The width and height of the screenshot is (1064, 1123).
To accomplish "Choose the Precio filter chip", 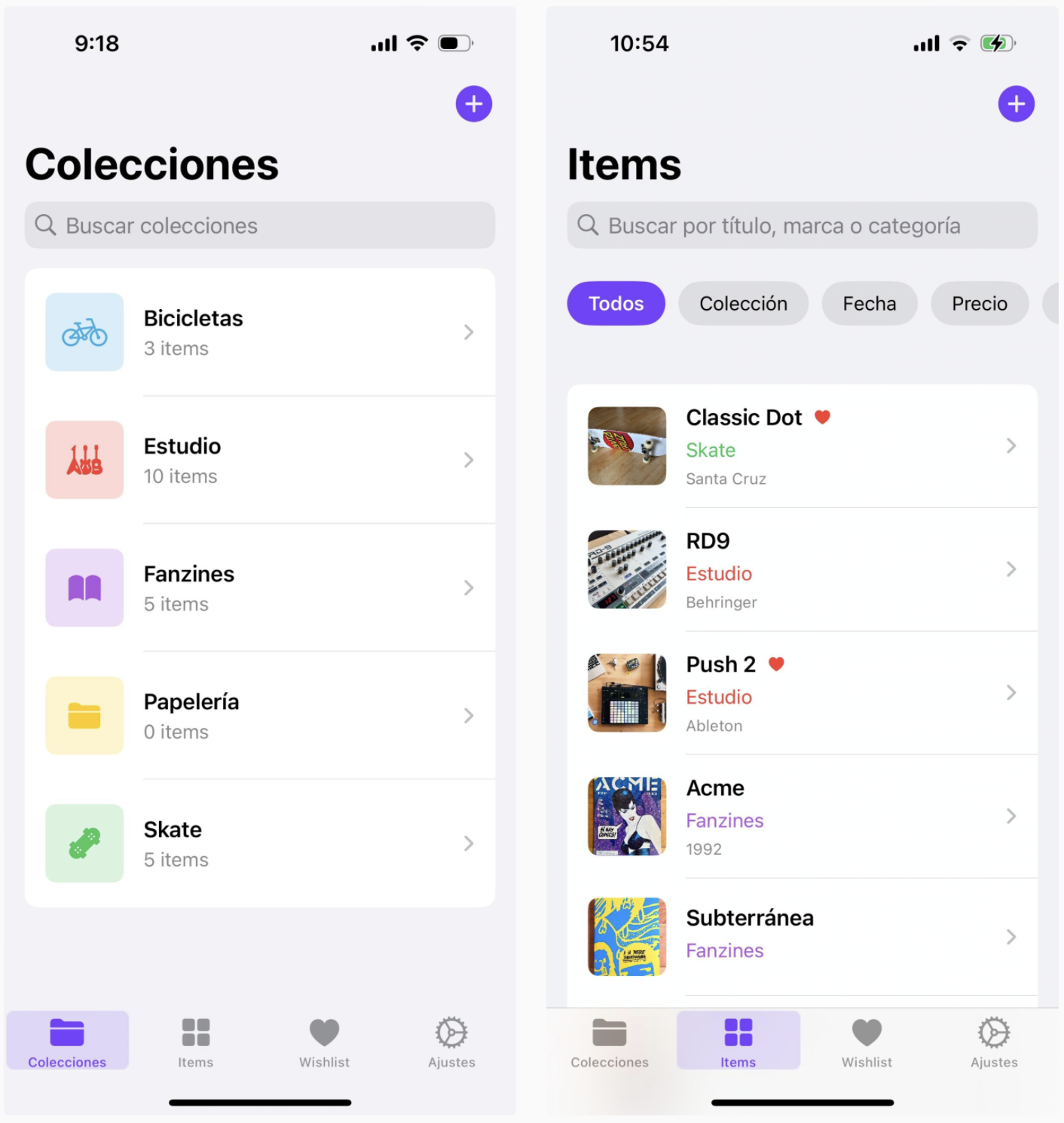I will (x=979, y=304).
